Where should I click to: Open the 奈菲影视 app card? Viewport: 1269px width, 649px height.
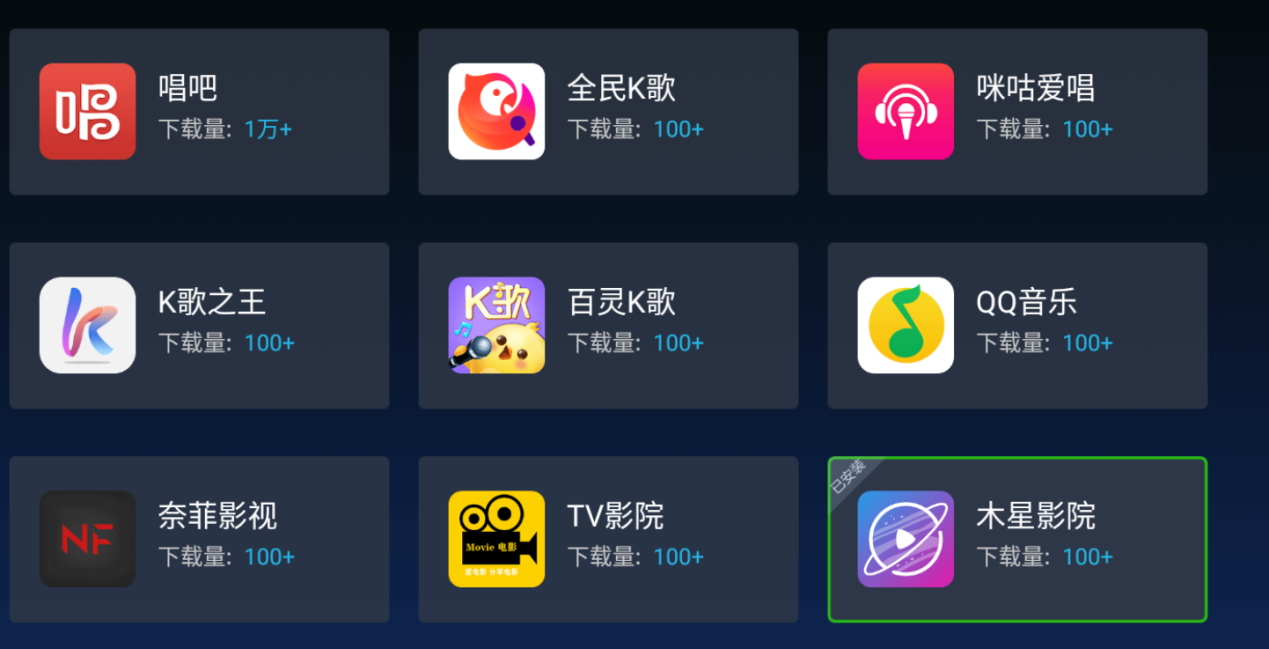tap(199, 539)
